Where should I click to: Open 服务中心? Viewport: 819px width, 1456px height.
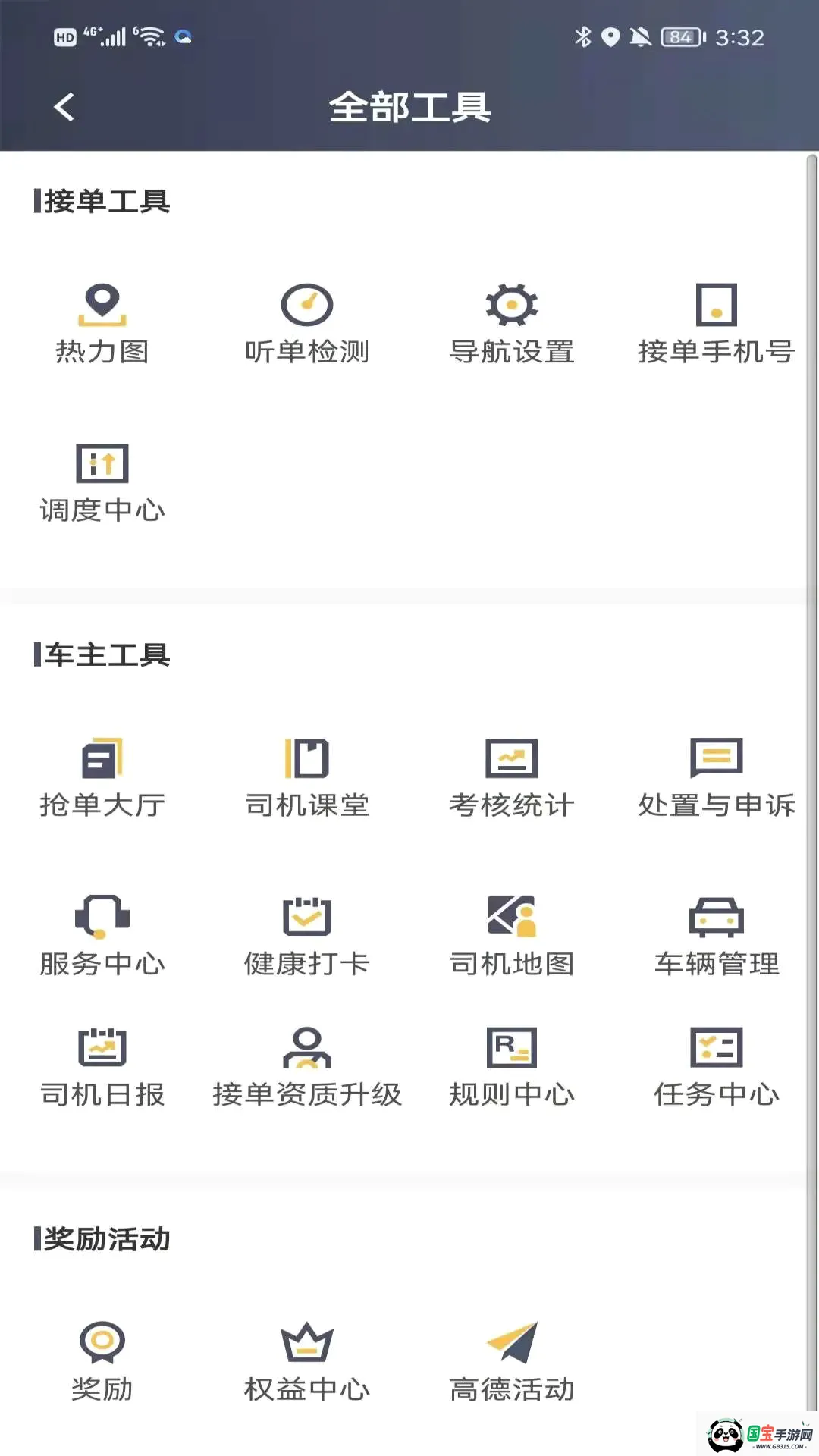tap(102, 937)
